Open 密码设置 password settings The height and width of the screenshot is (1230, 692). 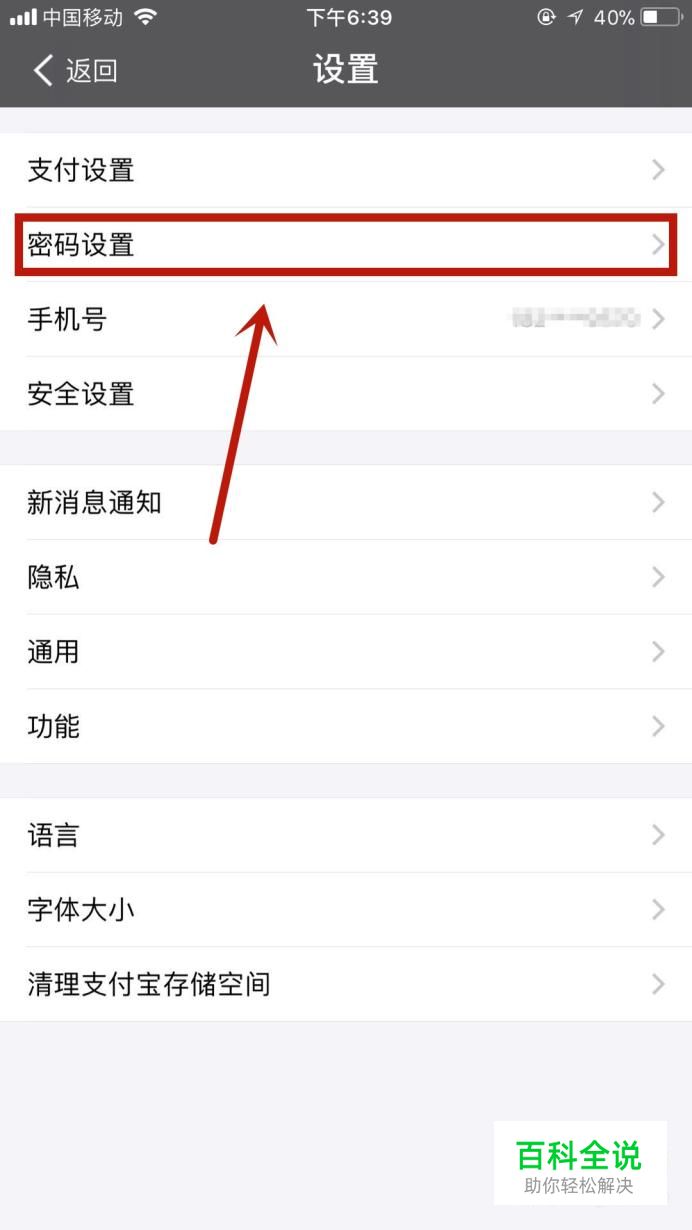(x=345, y=244)
